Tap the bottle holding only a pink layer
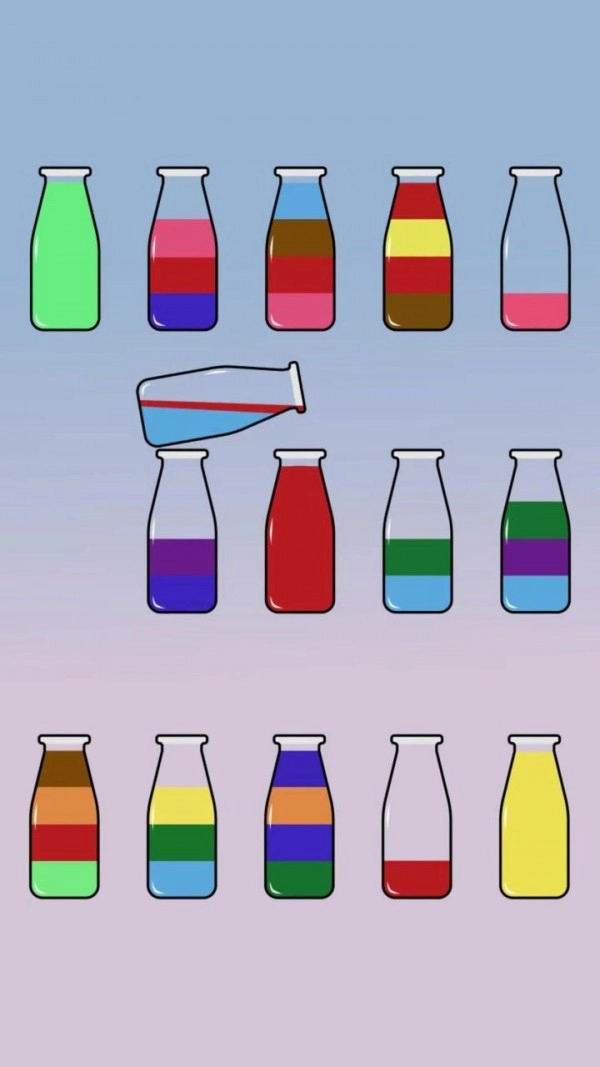The height and width of the screenshot is (1067, 600). tap(535, 250)
